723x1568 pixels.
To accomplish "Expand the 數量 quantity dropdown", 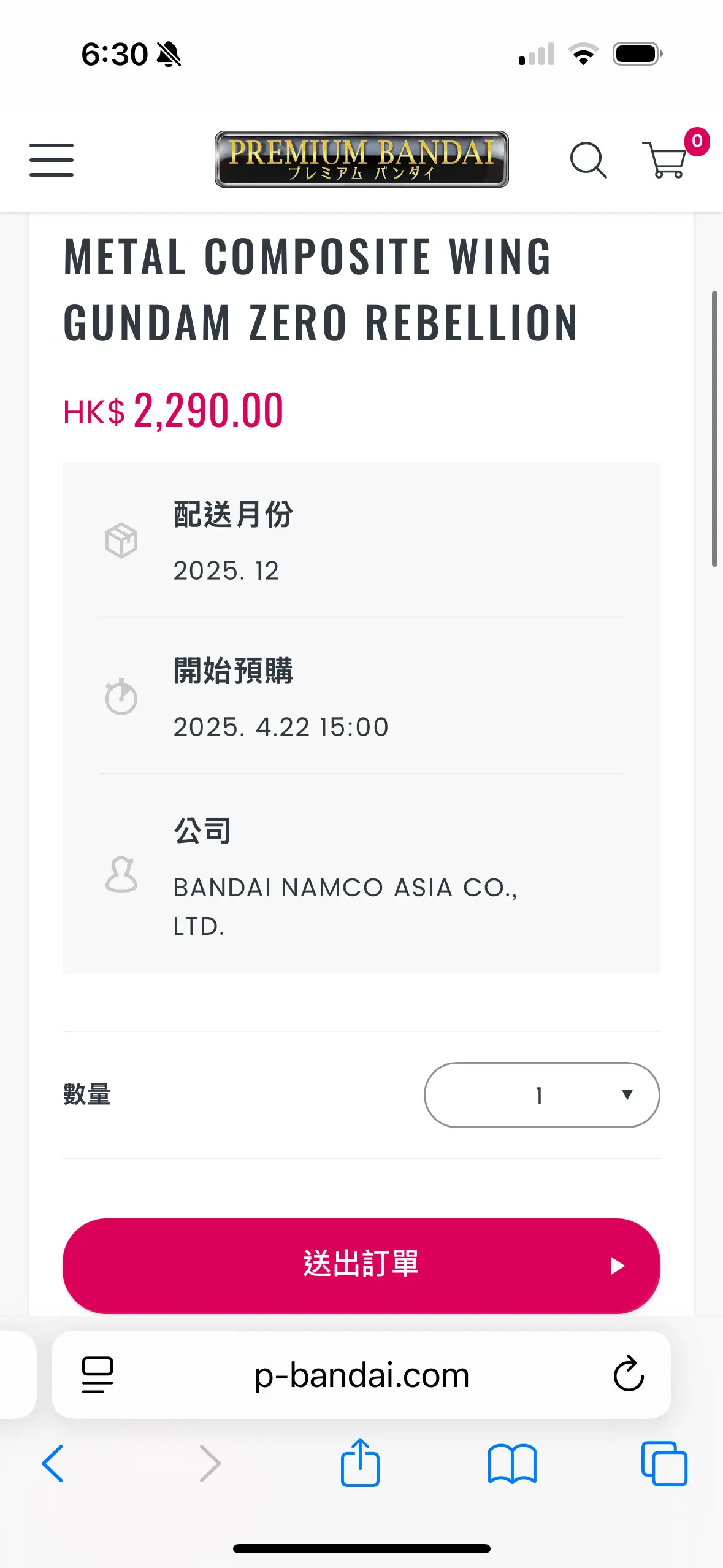I will click(542, 1095).
